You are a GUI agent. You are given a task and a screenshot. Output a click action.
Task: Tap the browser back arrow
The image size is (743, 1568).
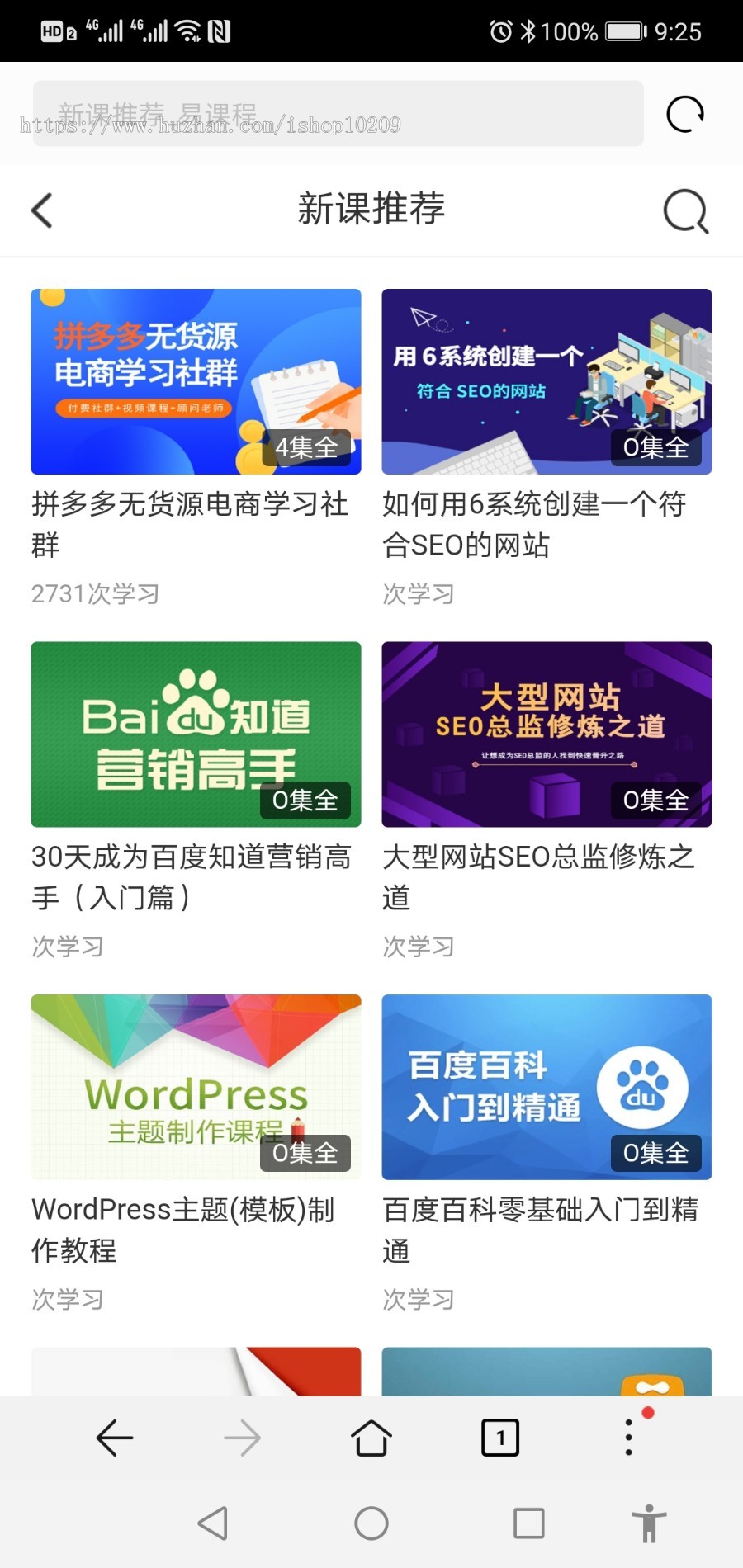click(115, 1437)
